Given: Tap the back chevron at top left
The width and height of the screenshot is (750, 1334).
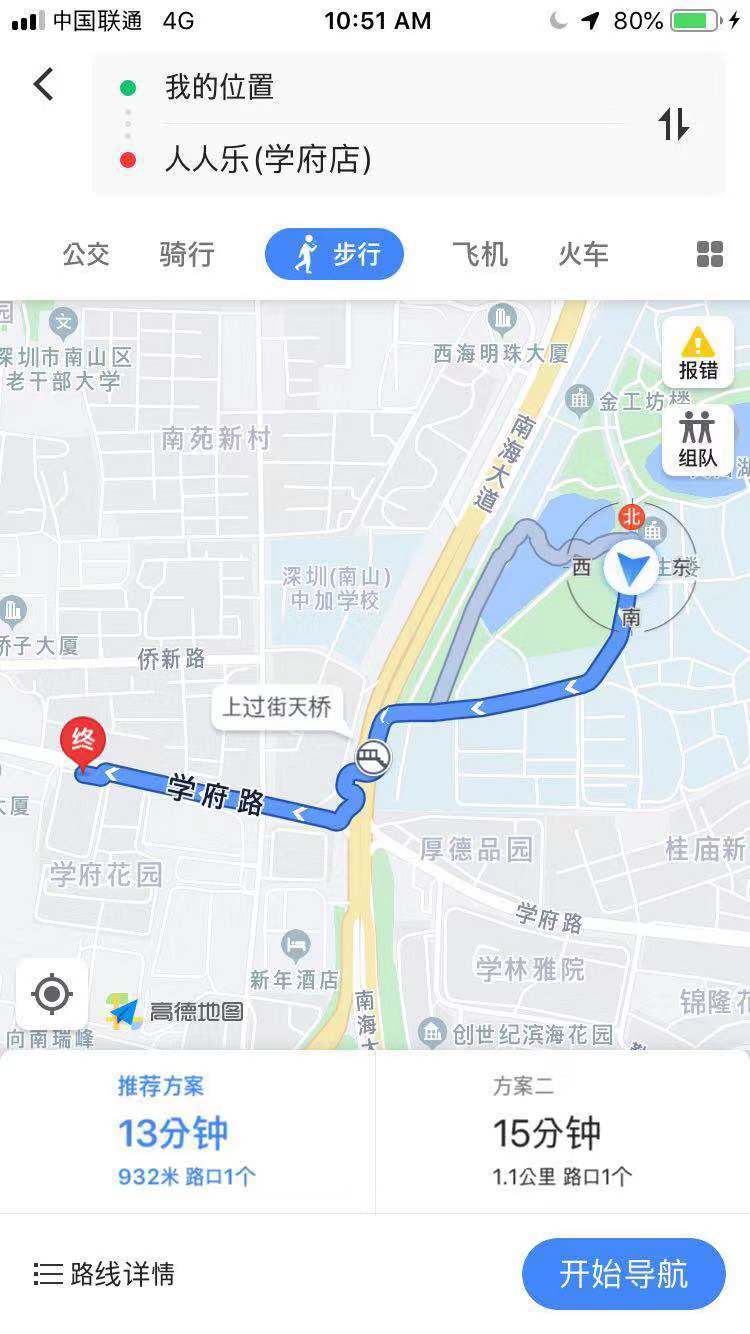Looking at the screenshot, I should click(42, 84).
